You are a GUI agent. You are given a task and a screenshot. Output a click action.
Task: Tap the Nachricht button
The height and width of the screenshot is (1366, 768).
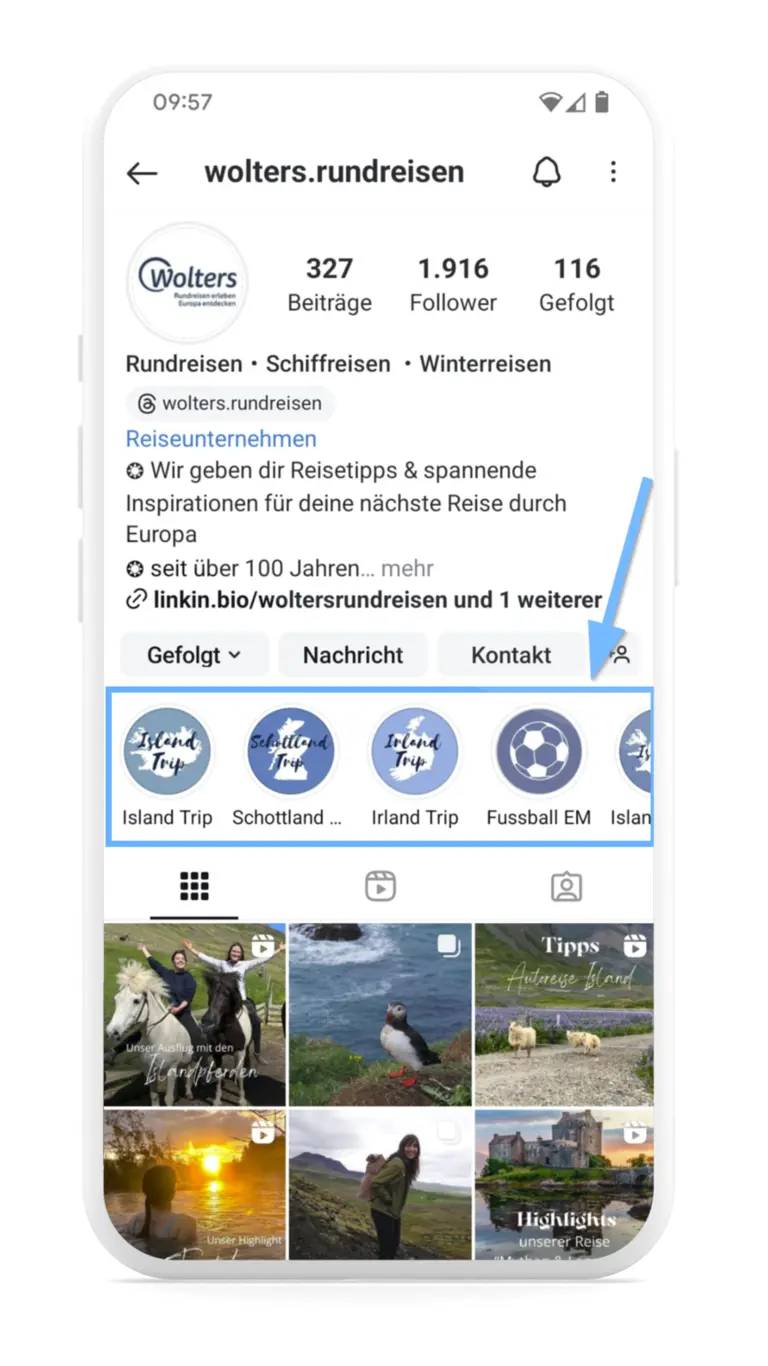pyautogui.click(x=353, y=655)
